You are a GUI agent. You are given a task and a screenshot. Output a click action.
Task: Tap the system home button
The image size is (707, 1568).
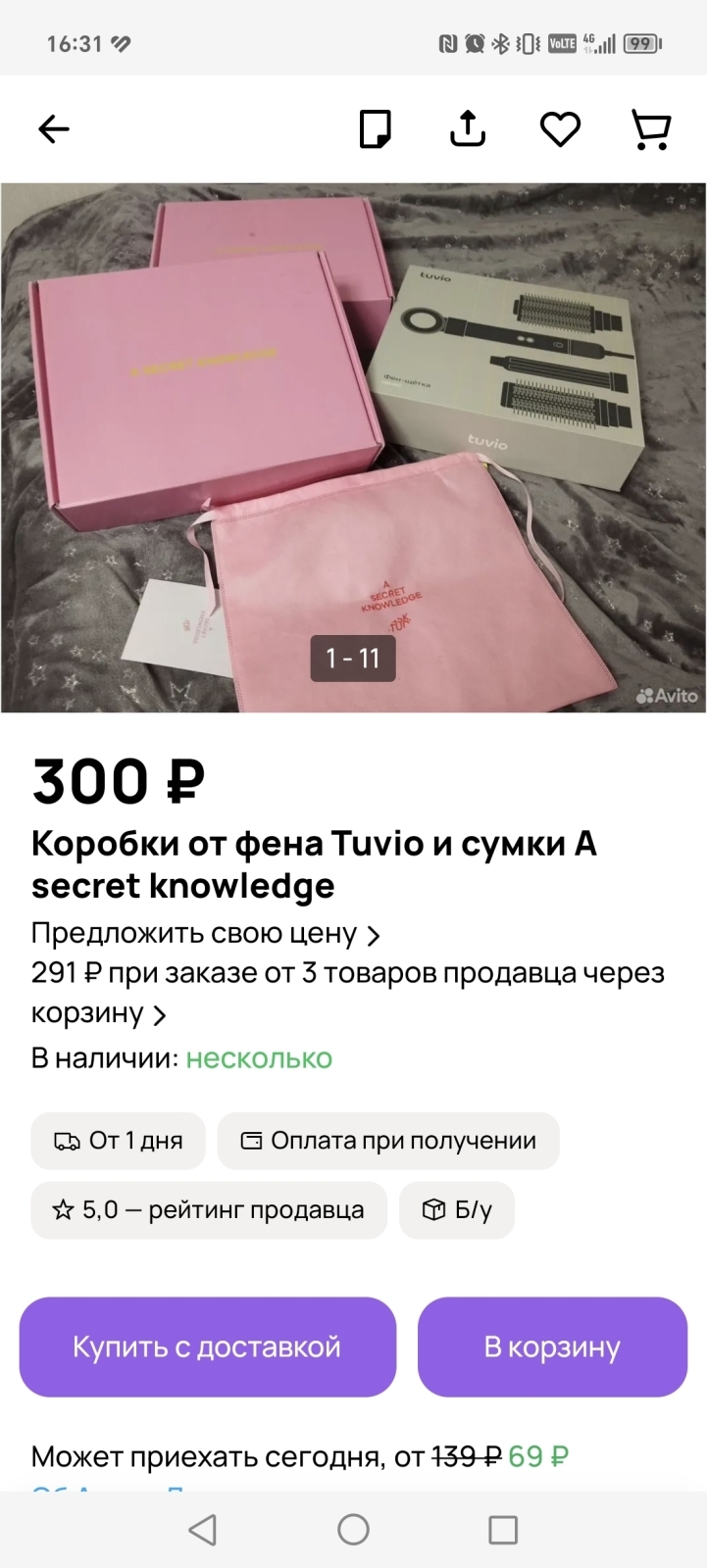coord(353,1529)
